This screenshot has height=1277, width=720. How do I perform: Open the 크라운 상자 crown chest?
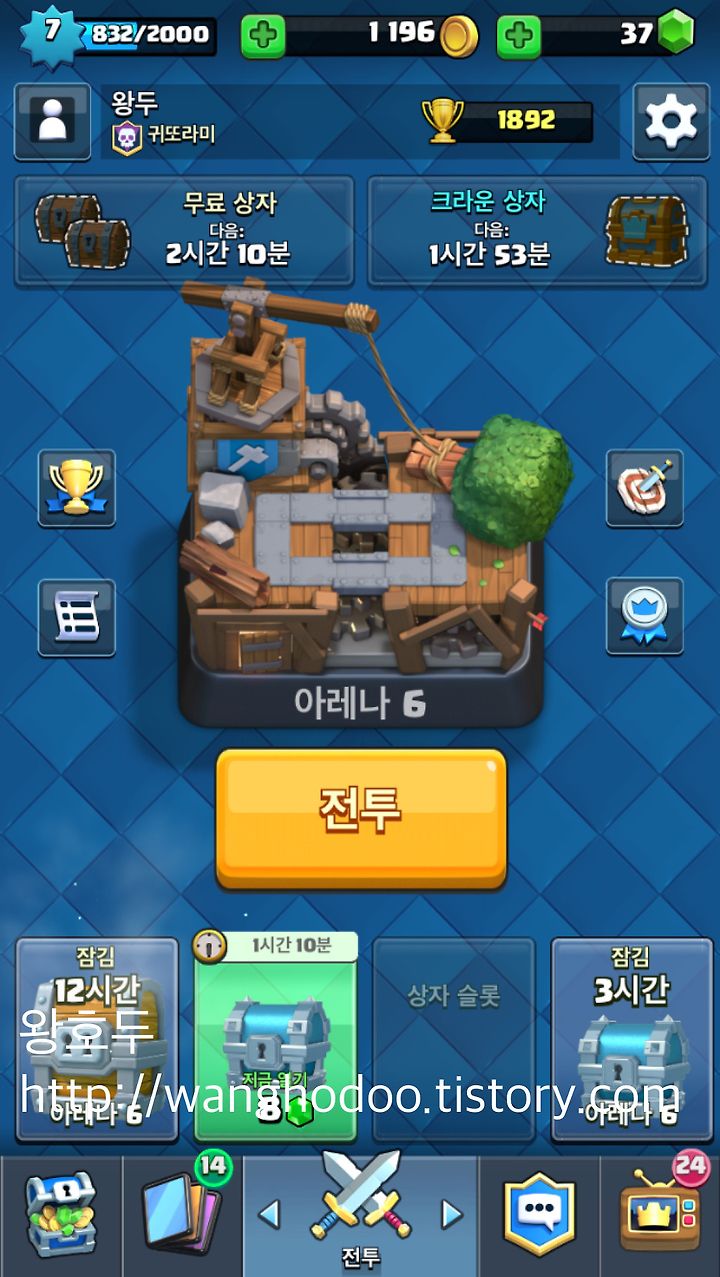(537, 231)
